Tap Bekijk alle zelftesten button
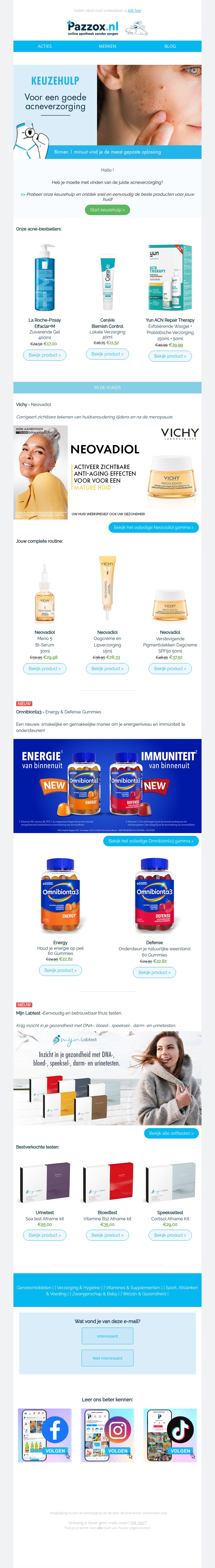The width and height of the screenshot is (215, 1568). coord(171,1133)
